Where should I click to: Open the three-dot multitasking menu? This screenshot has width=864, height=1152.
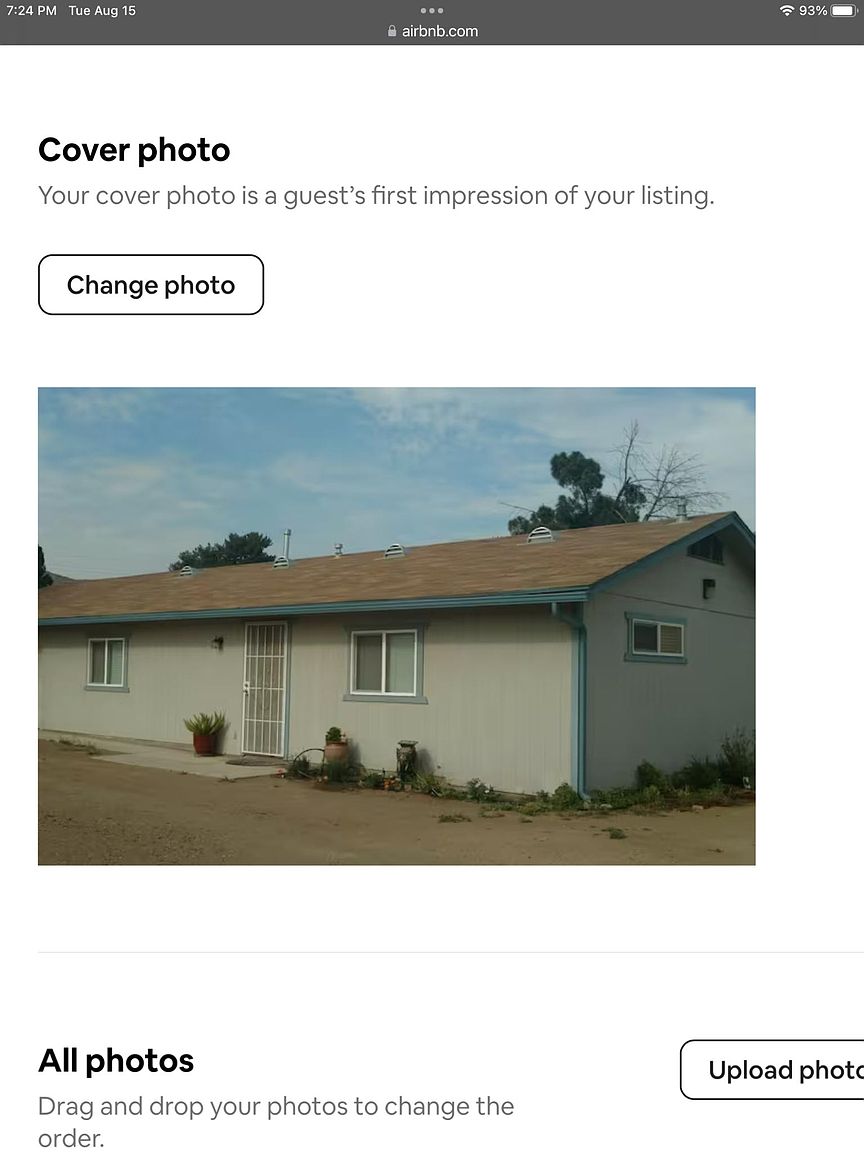pos(432,10)
